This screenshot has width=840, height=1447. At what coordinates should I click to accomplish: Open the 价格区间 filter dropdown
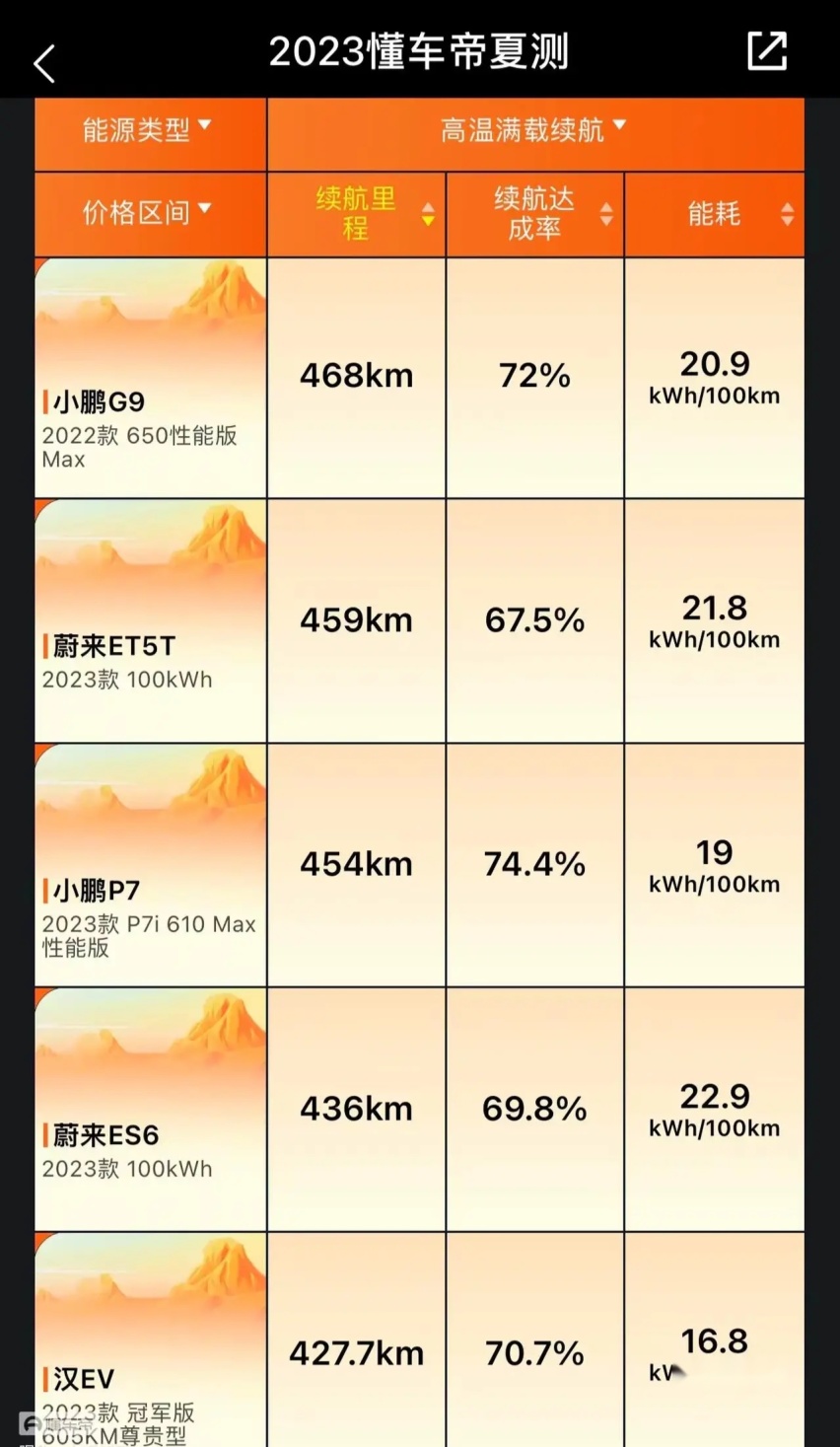point(150,215)
